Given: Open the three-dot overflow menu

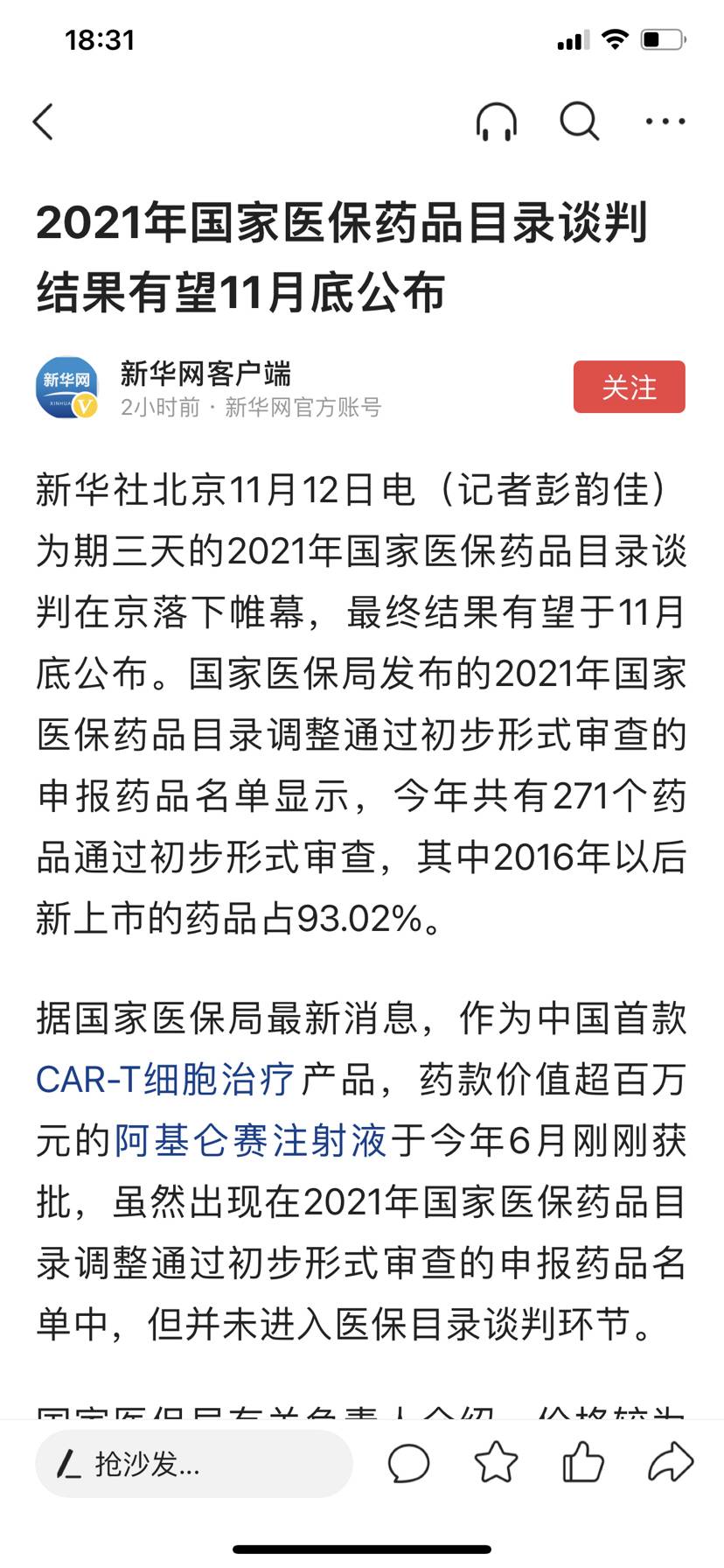Looking at the screenshot, I should pos(665,122).
